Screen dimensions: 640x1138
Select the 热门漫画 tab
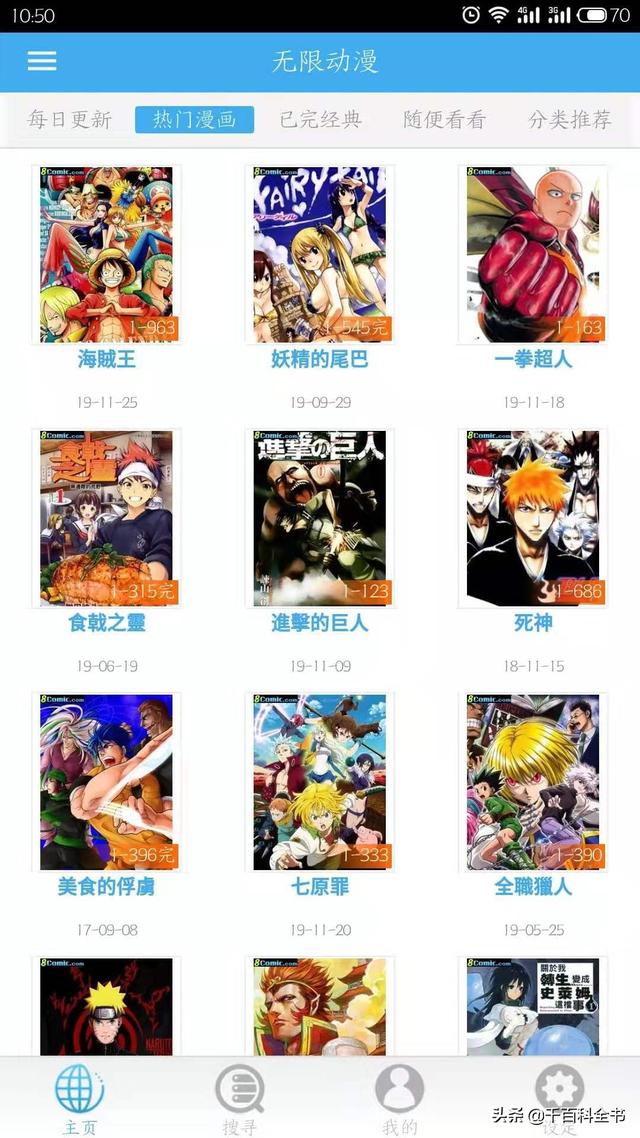pos(194,120)
